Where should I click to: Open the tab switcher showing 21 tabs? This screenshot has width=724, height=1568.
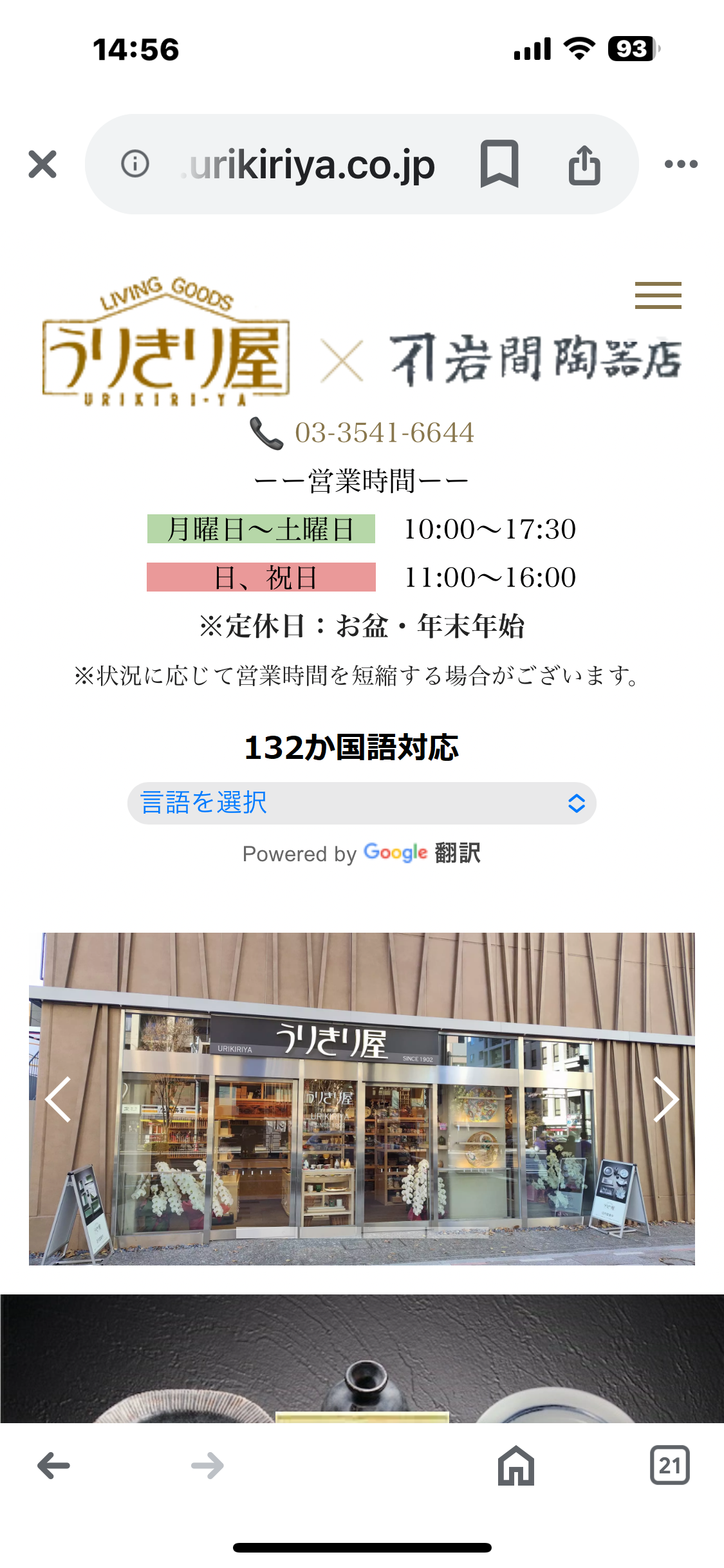pos(669,1466)
